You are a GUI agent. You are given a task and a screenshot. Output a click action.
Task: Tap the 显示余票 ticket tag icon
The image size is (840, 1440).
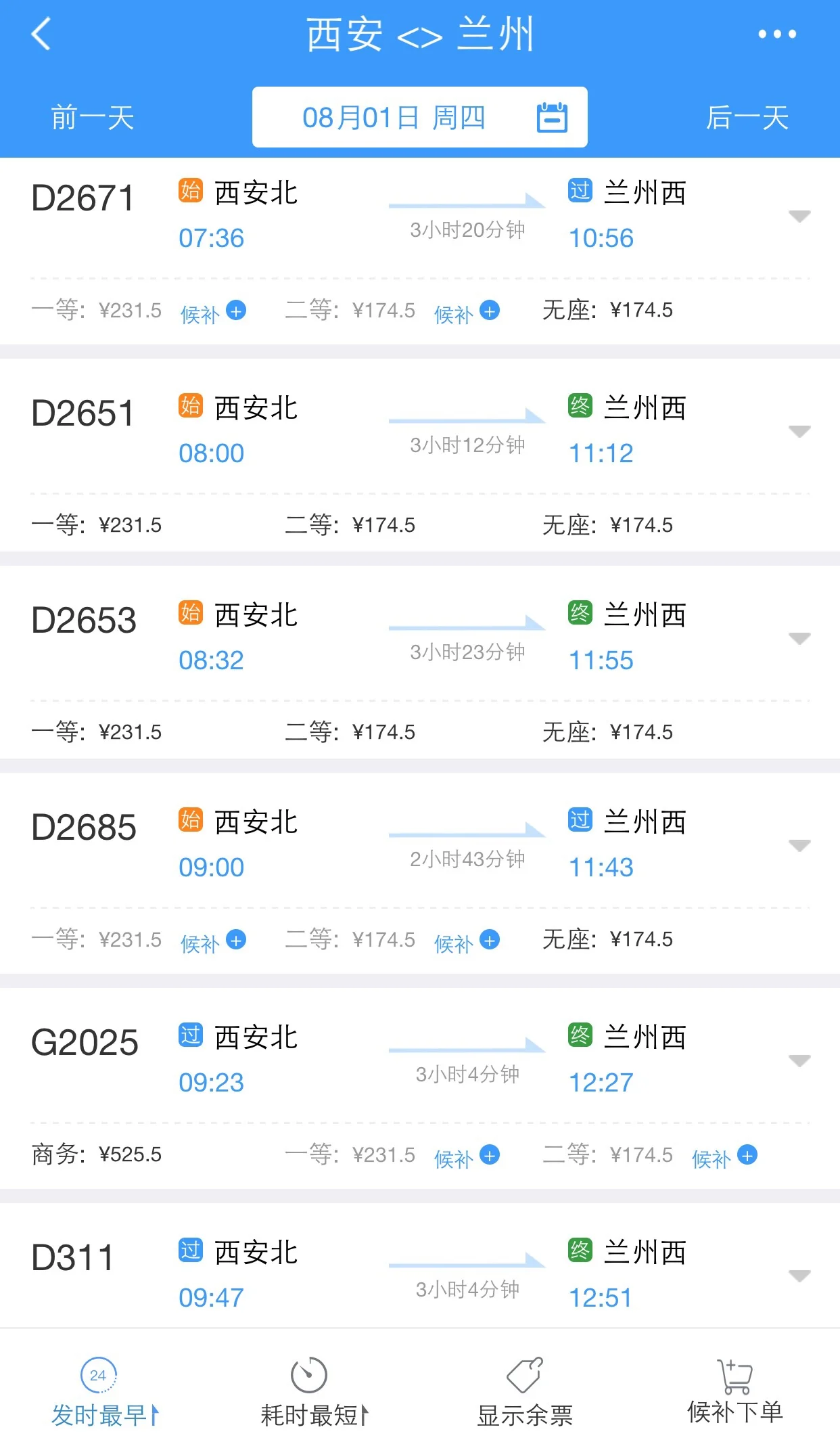point(526,1375)
